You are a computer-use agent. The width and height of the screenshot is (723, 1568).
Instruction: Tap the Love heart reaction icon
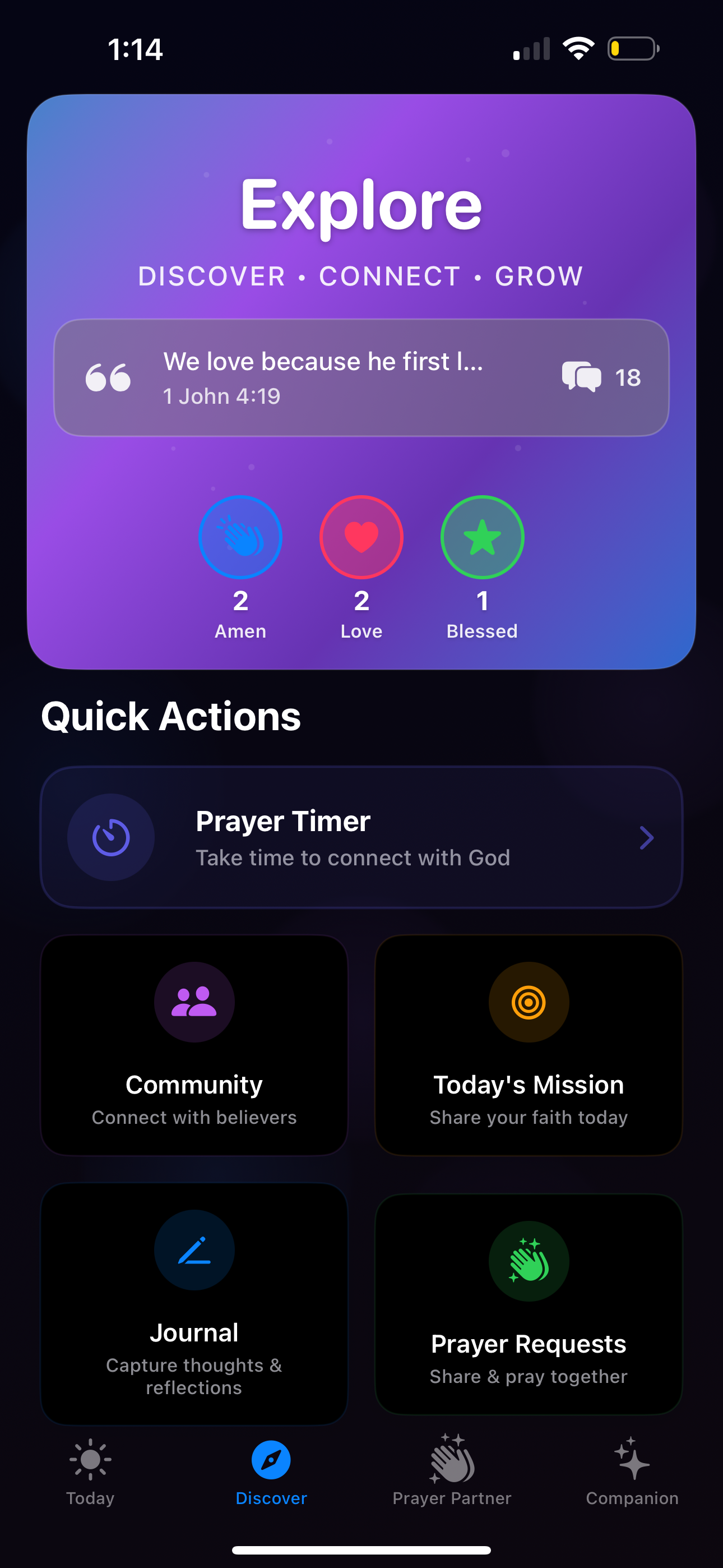tap(361, 536)
